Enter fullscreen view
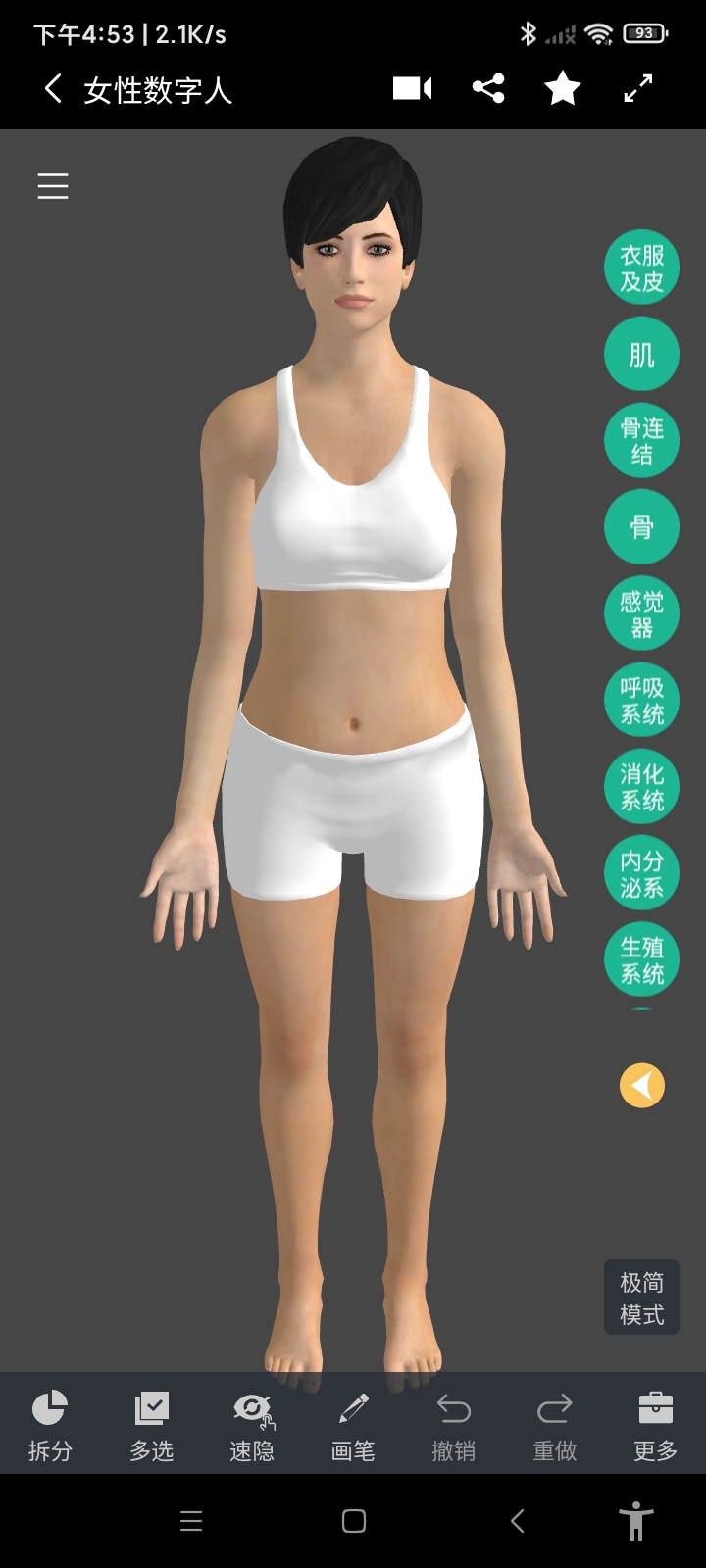Image resolution: width=706 pixels, height=1568 pixels. (638, 89)
